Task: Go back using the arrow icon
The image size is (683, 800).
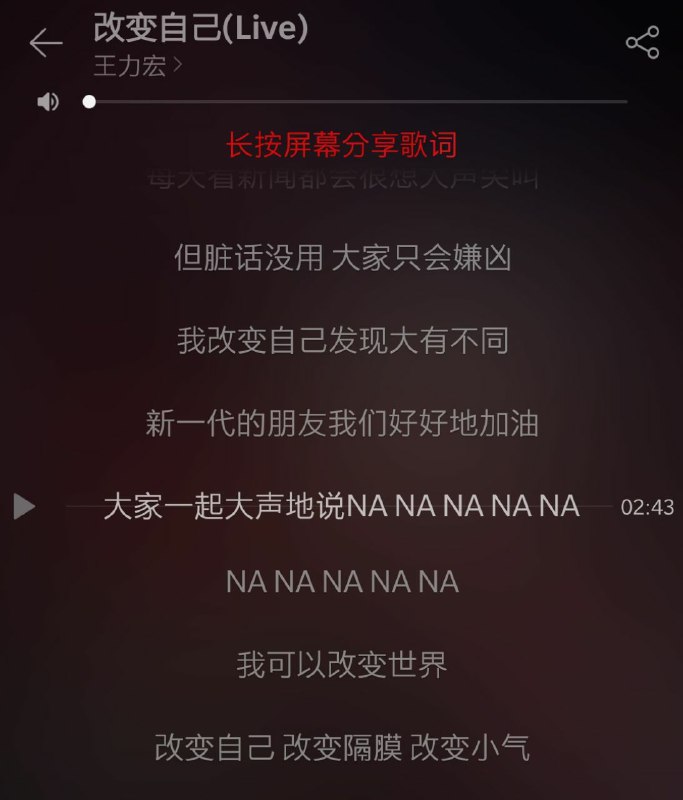Action: tap(45, 43)
